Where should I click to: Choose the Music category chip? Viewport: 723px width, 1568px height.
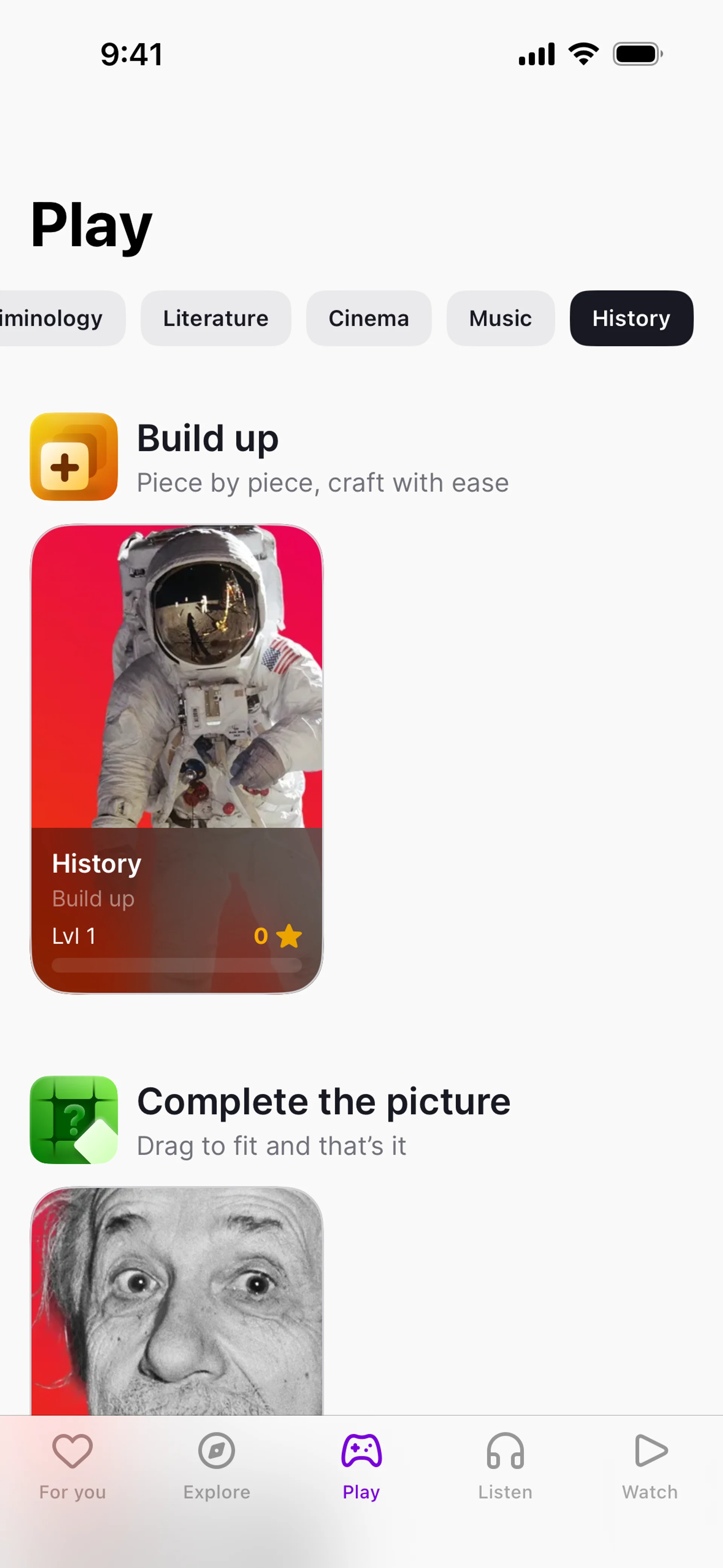click(500, 318)
